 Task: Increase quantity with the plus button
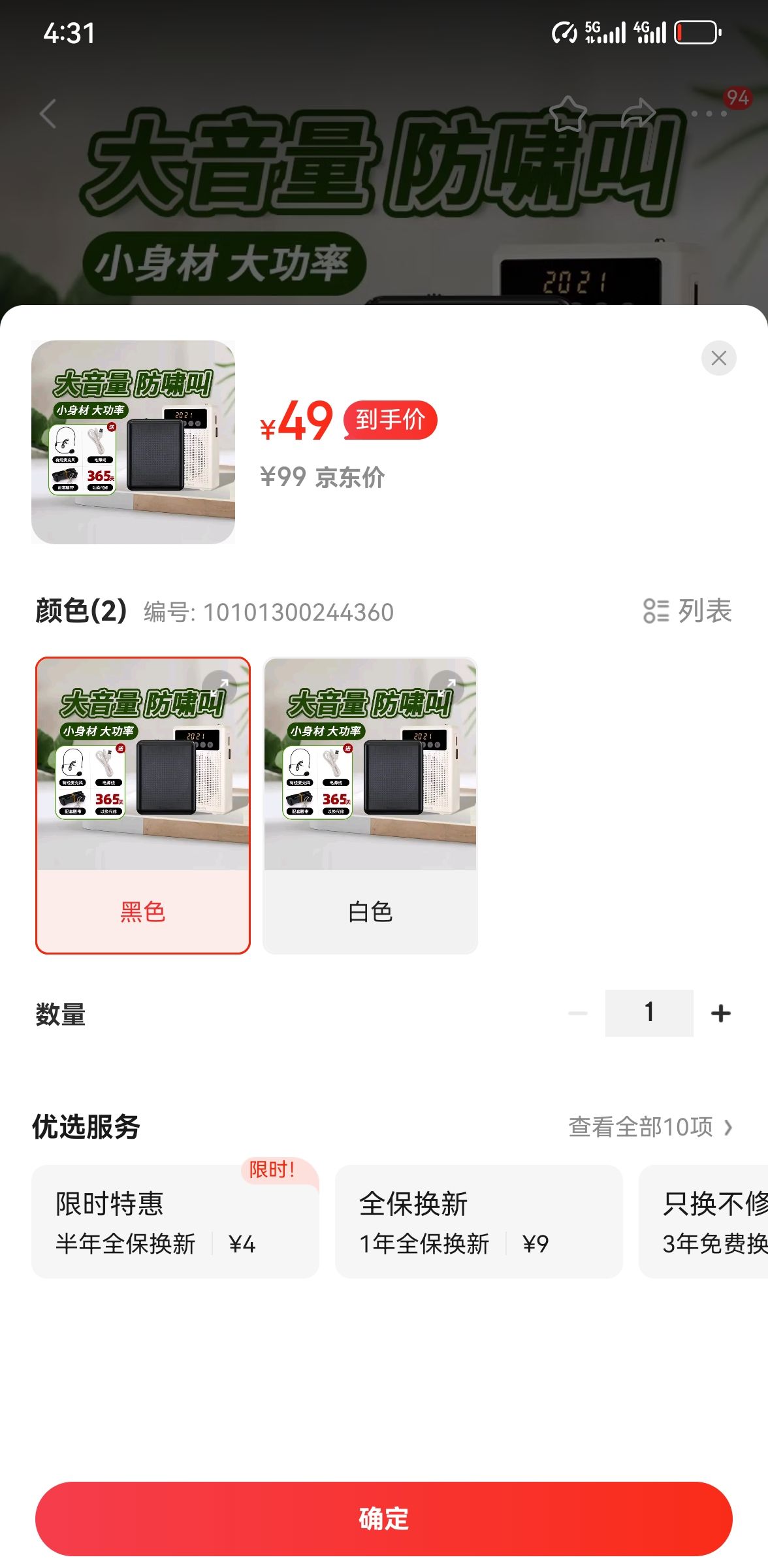[720, 1013]
